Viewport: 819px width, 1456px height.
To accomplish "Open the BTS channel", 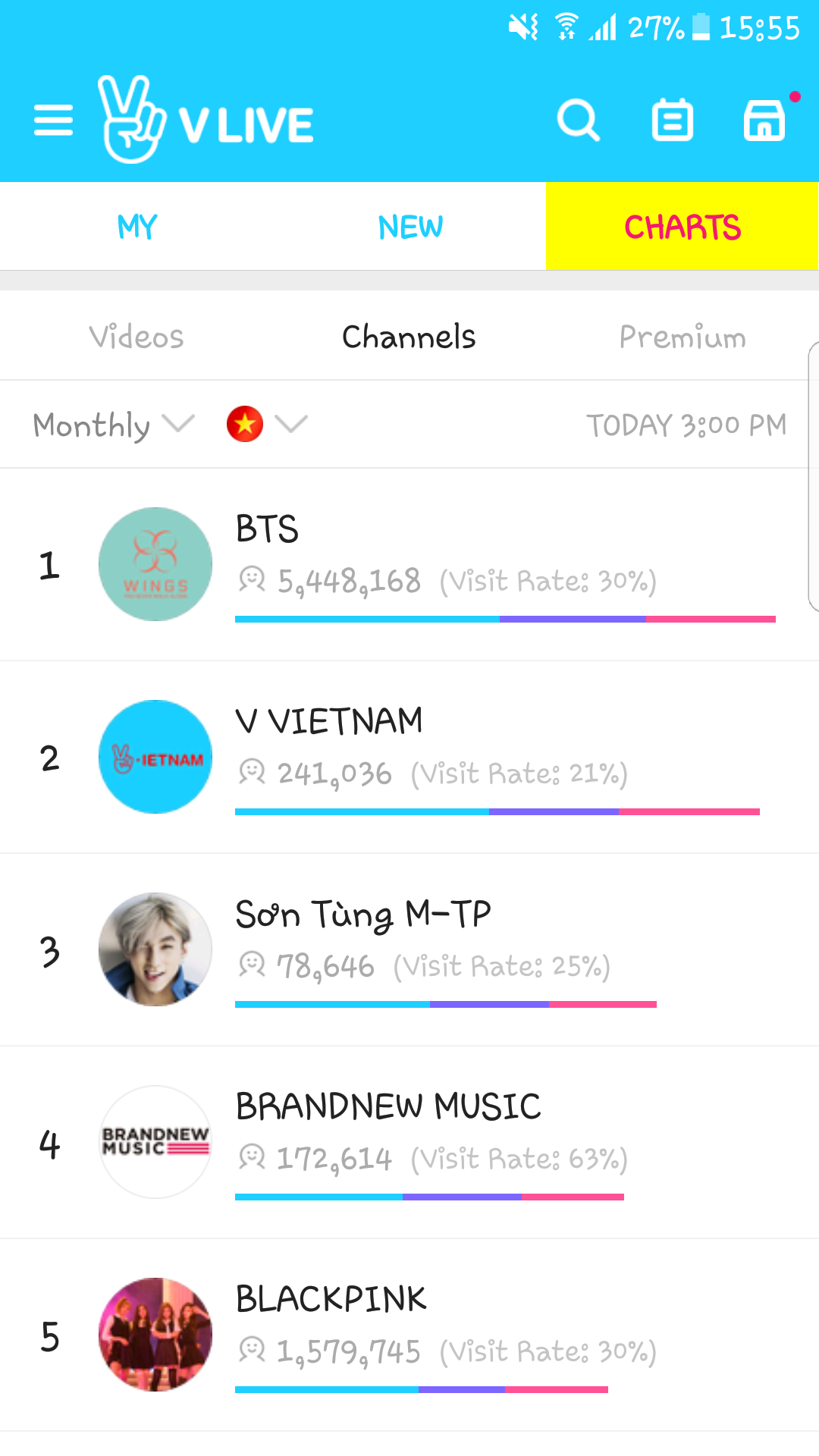I will [x=409, y=564].
